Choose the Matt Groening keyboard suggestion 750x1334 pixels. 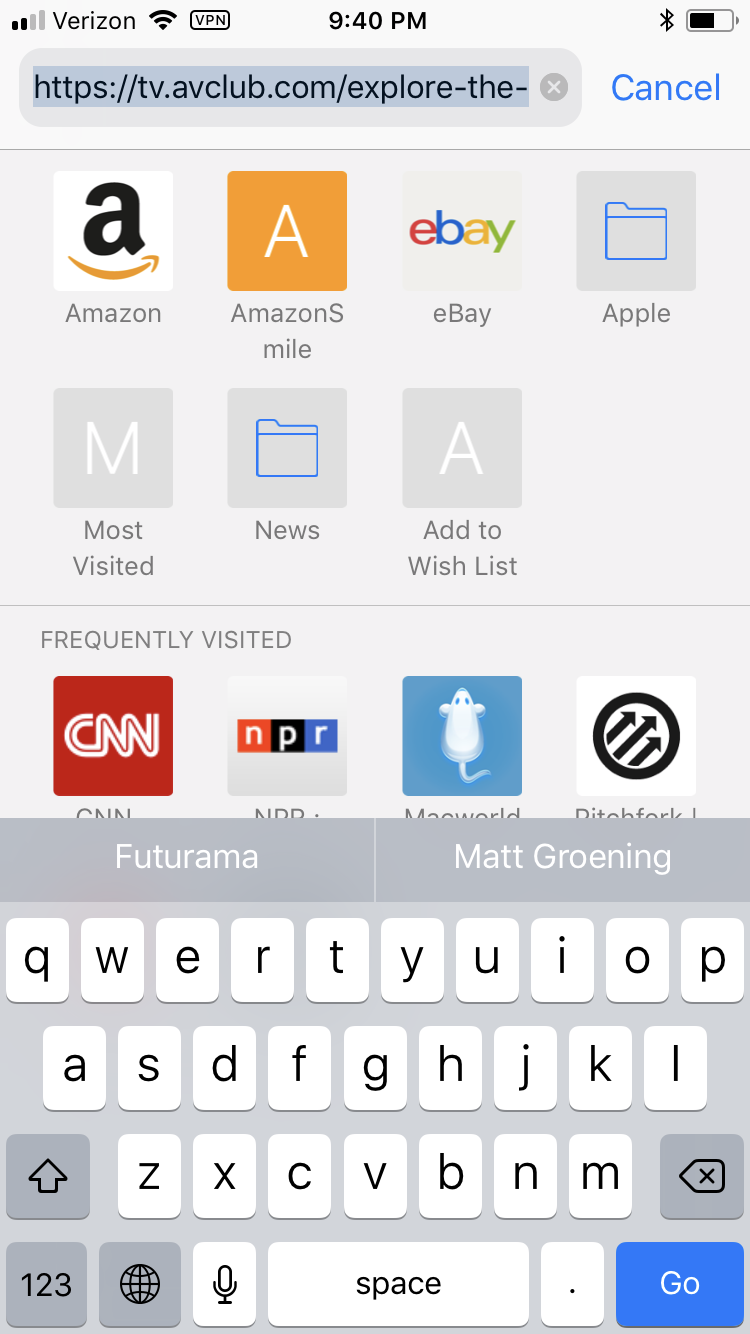pyautogui.click(x=562, y=857)
